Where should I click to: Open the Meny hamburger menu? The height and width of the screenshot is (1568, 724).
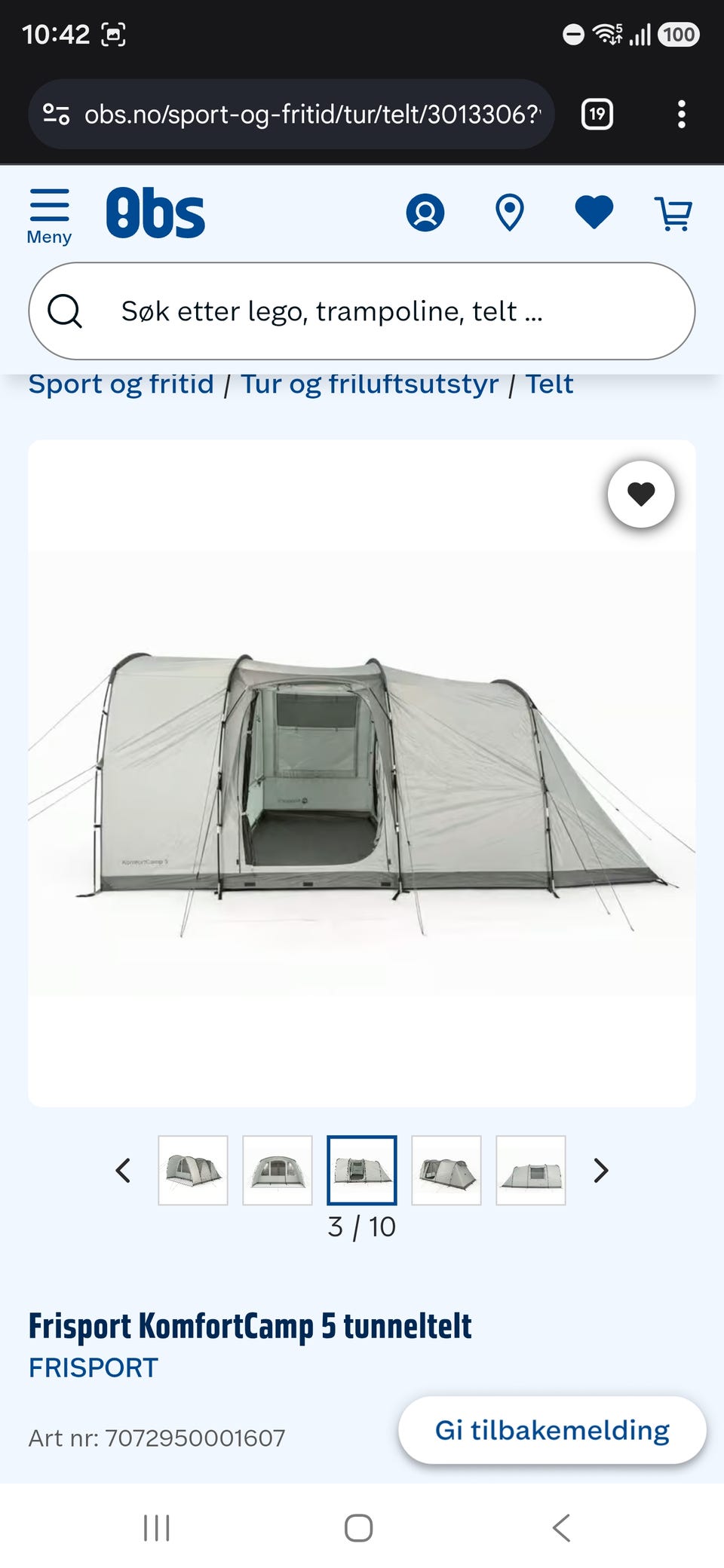tap(49, 216)
